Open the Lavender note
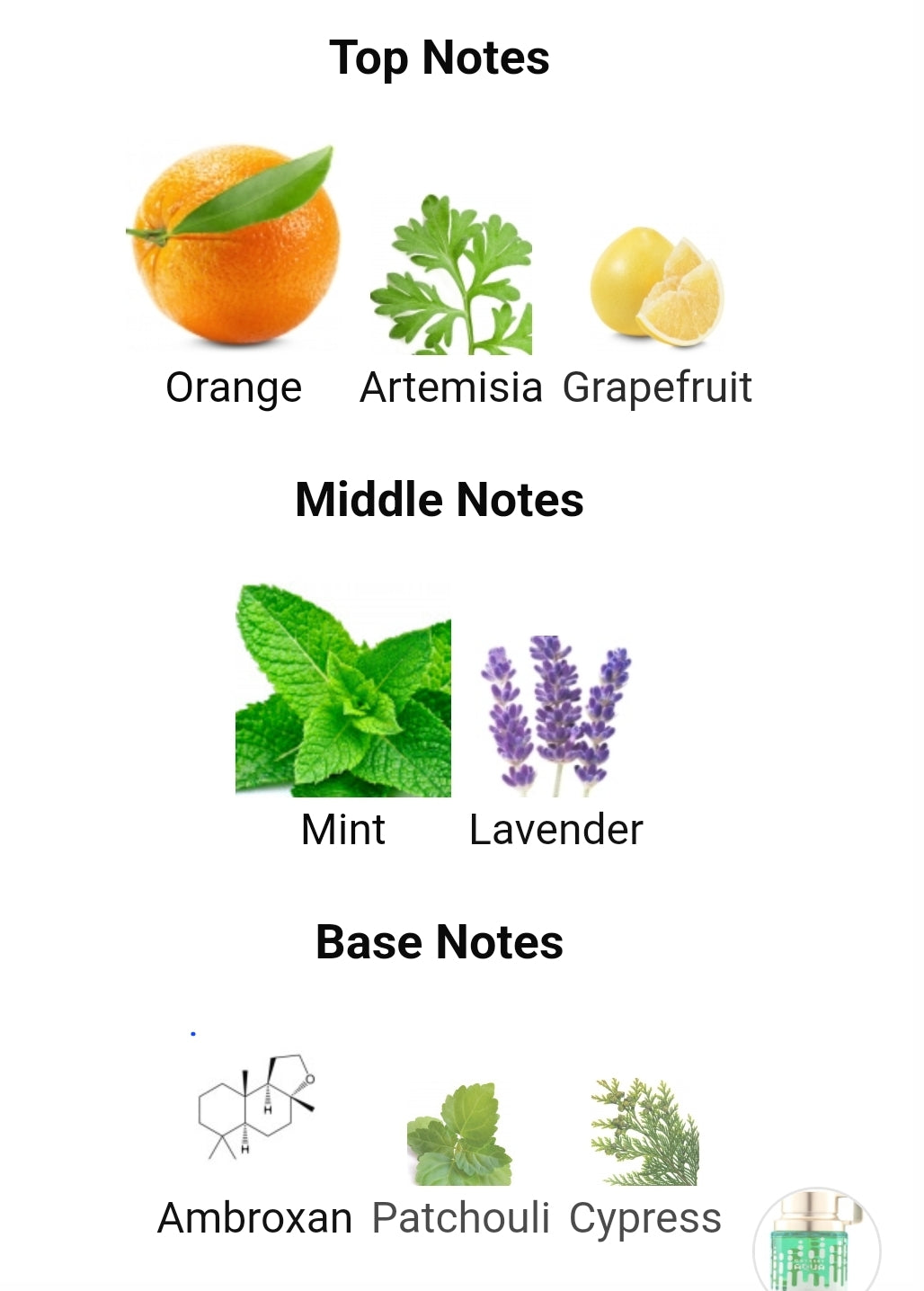 [x=556, y=716]
